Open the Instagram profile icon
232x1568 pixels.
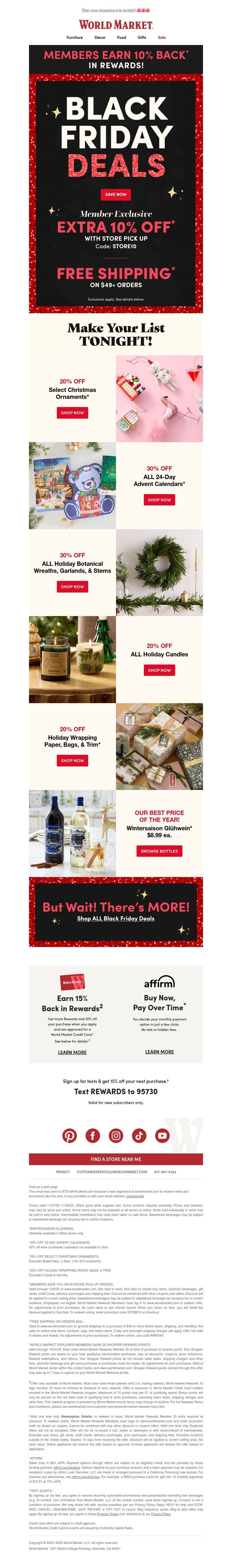click(x=116, y=1135)
